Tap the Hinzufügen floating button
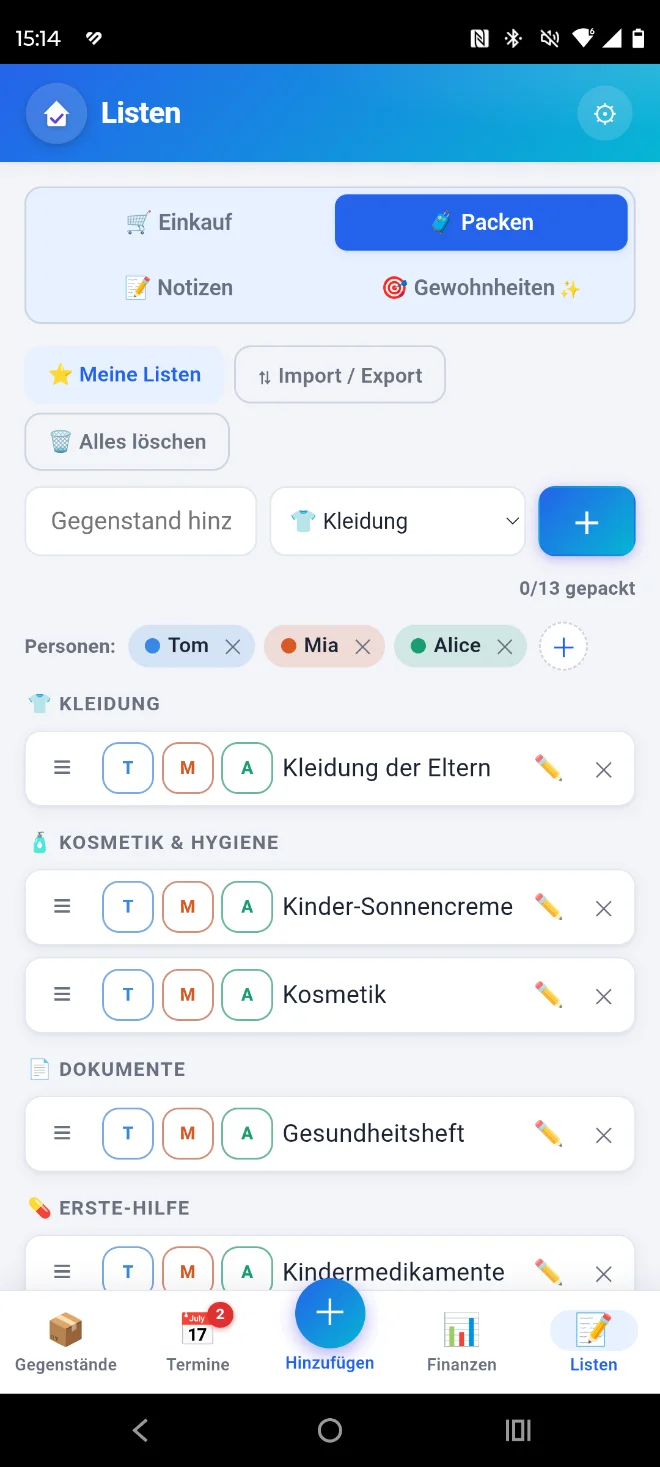 tap(330, 1314)
